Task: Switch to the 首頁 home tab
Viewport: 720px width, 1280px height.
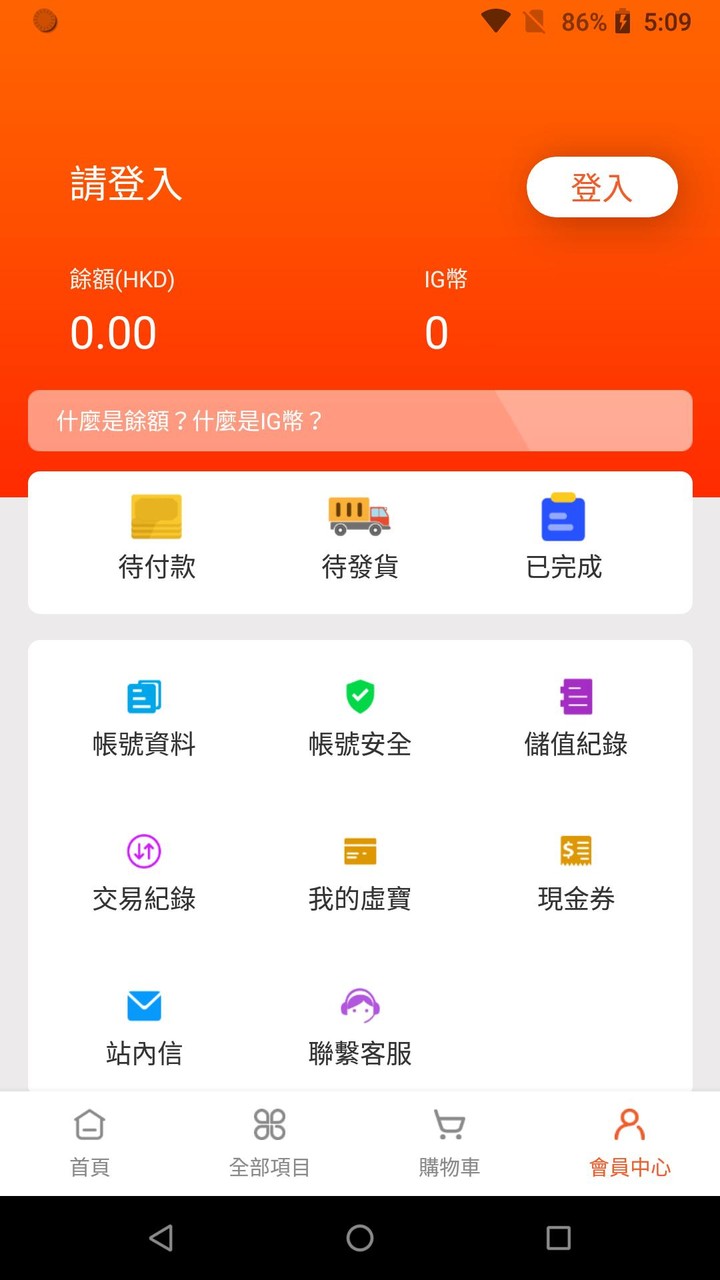Action: pos(90,1141)
